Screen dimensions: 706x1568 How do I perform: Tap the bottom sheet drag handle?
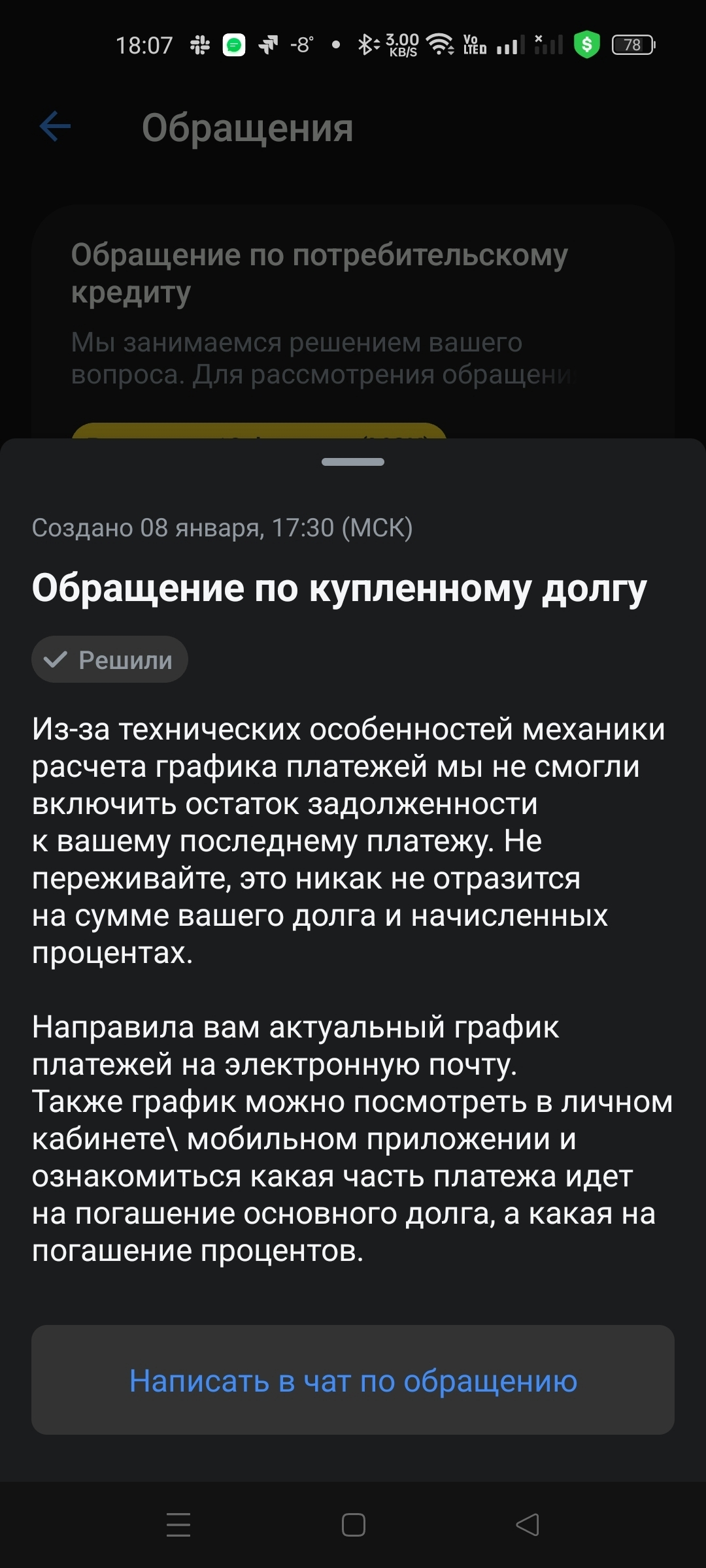click(x=353, y=462)
